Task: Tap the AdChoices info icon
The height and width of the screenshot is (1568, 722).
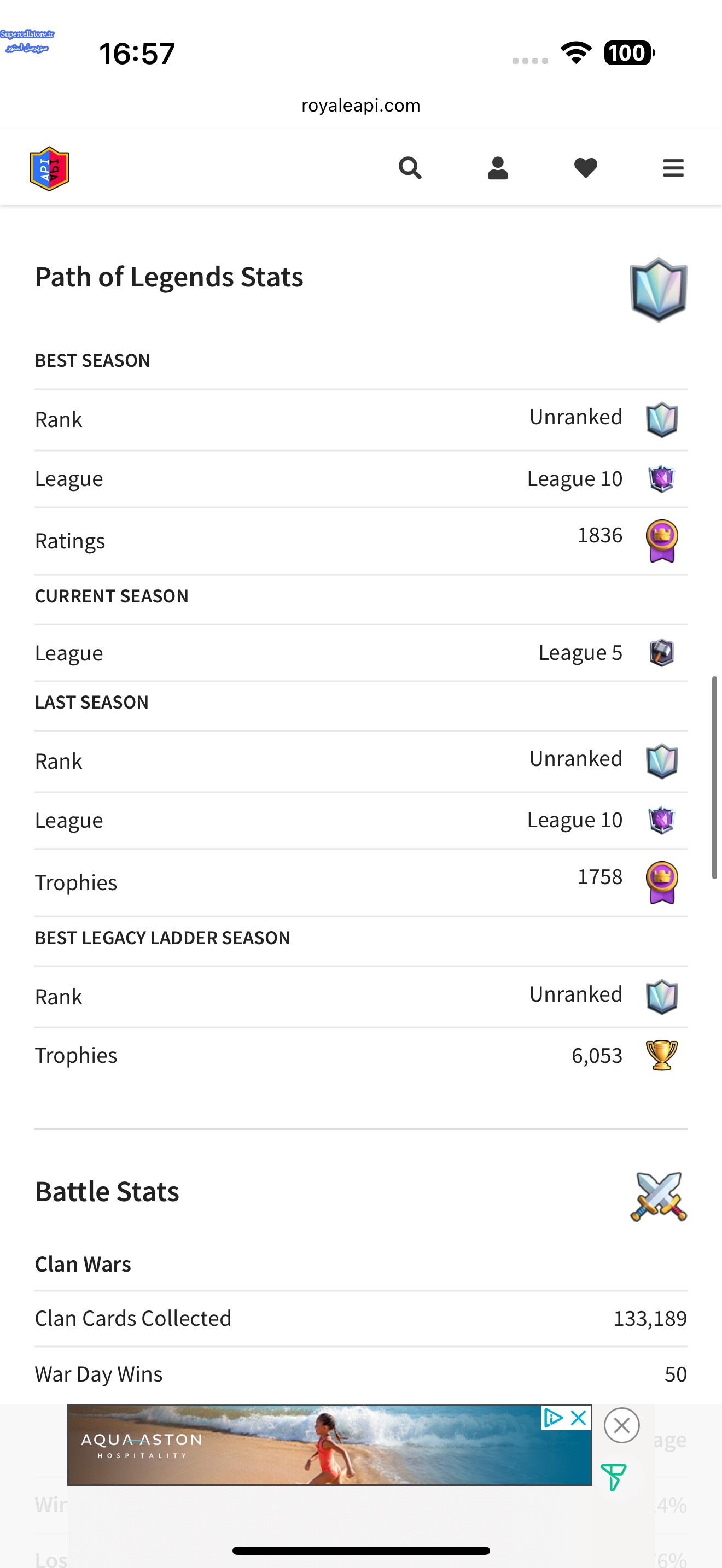Action: [553, 1418]
